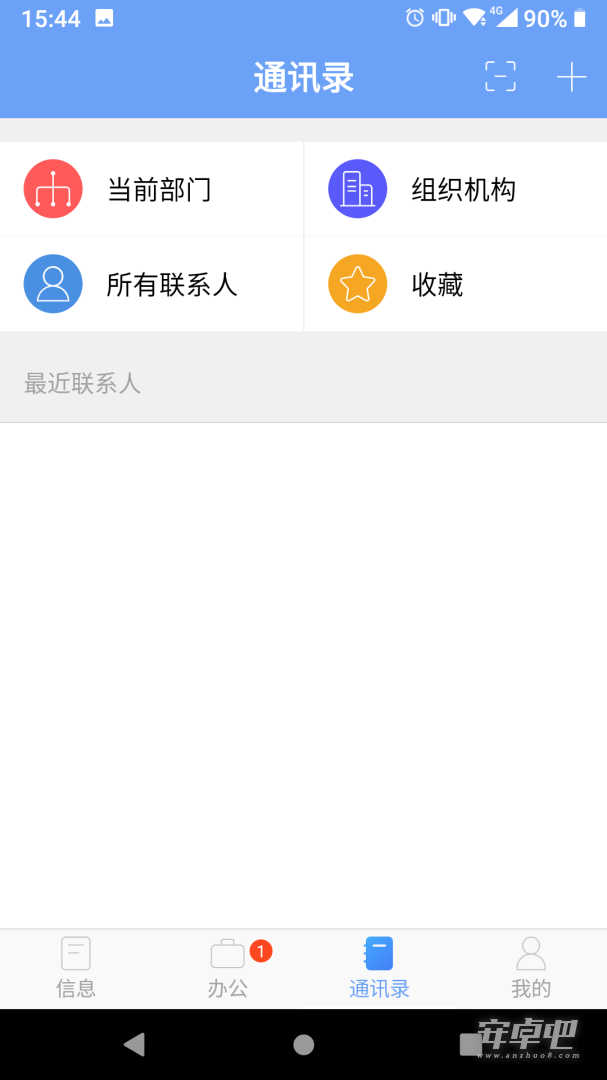This screenshot has height=1080, width=607.
Task: Switch to the 办公 tab
Action: (227, 968)
